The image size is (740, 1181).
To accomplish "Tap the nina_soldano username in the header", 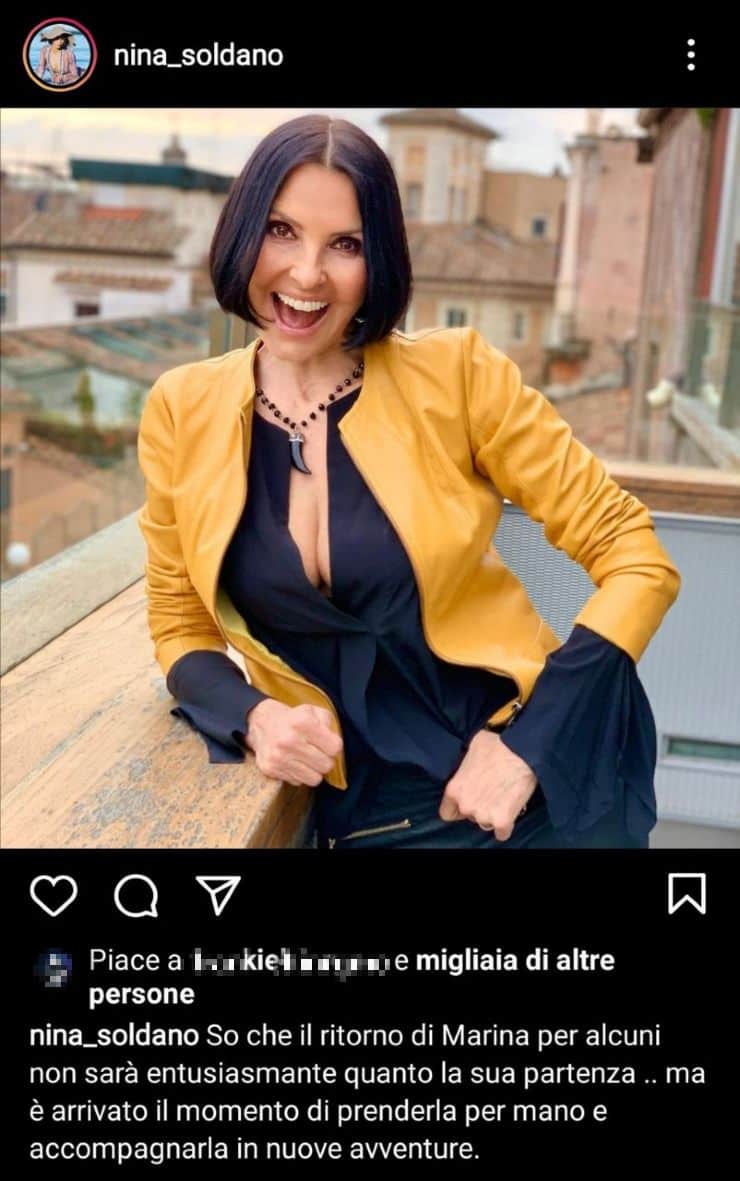I will [198, 55].
